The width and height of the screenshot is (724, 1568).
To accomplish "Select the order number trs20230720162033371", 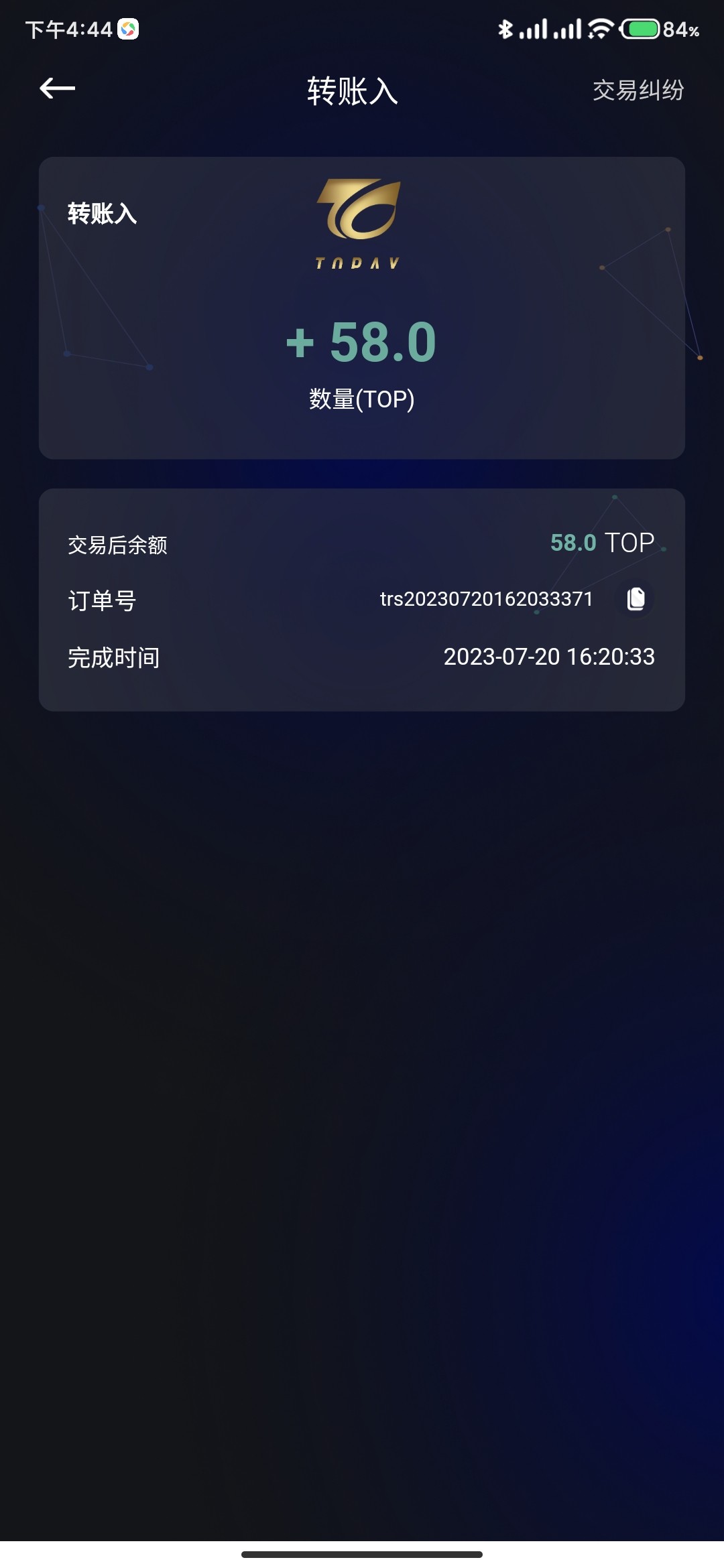I will point(485,599).
